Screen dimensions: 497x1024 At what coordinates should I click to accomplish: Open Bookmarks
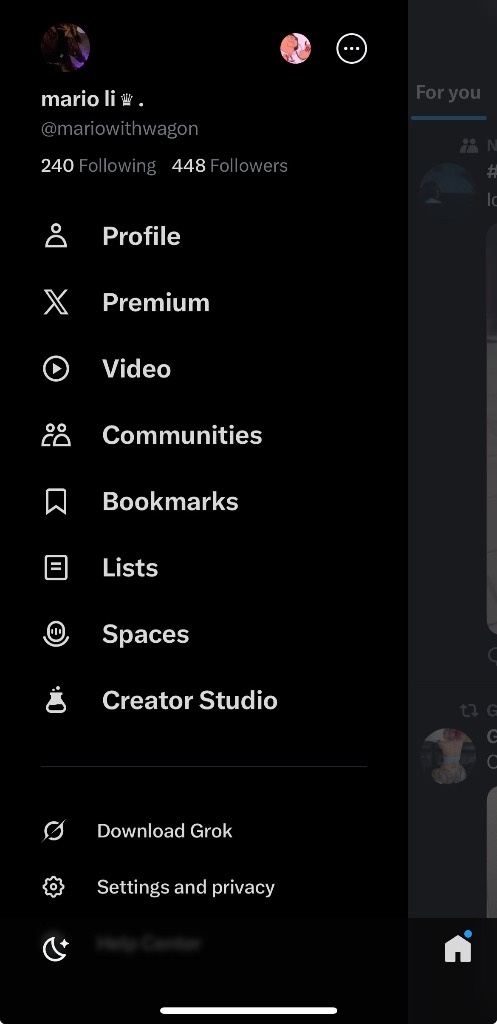click(x=204, y=502)
